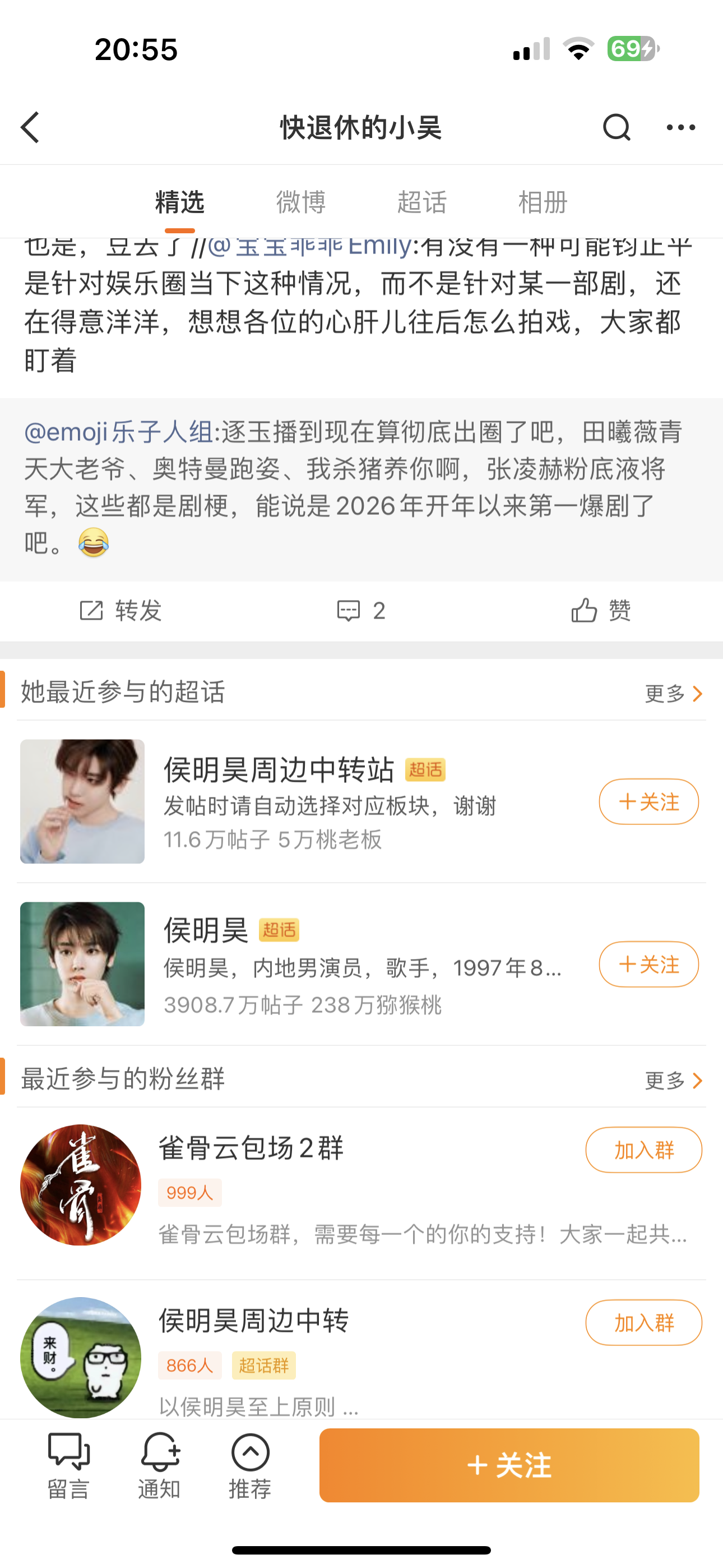Open the three-dot overflow menu
The image size is (723, 1568).
[x=680, y=127]
